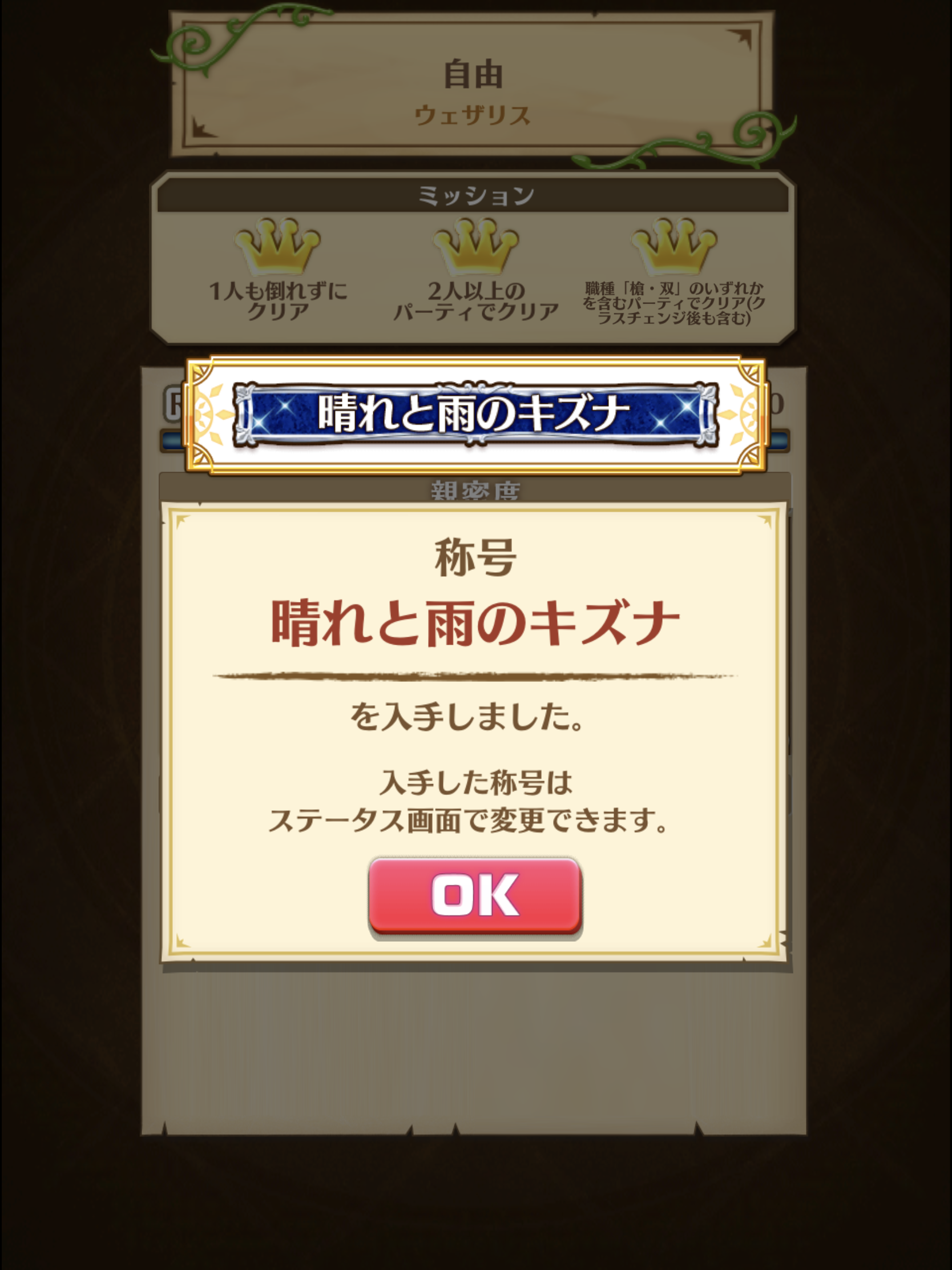Tap OK to dismiss the title dialog
This screenshot has width=952, height=1270.
tap(474, 897)
